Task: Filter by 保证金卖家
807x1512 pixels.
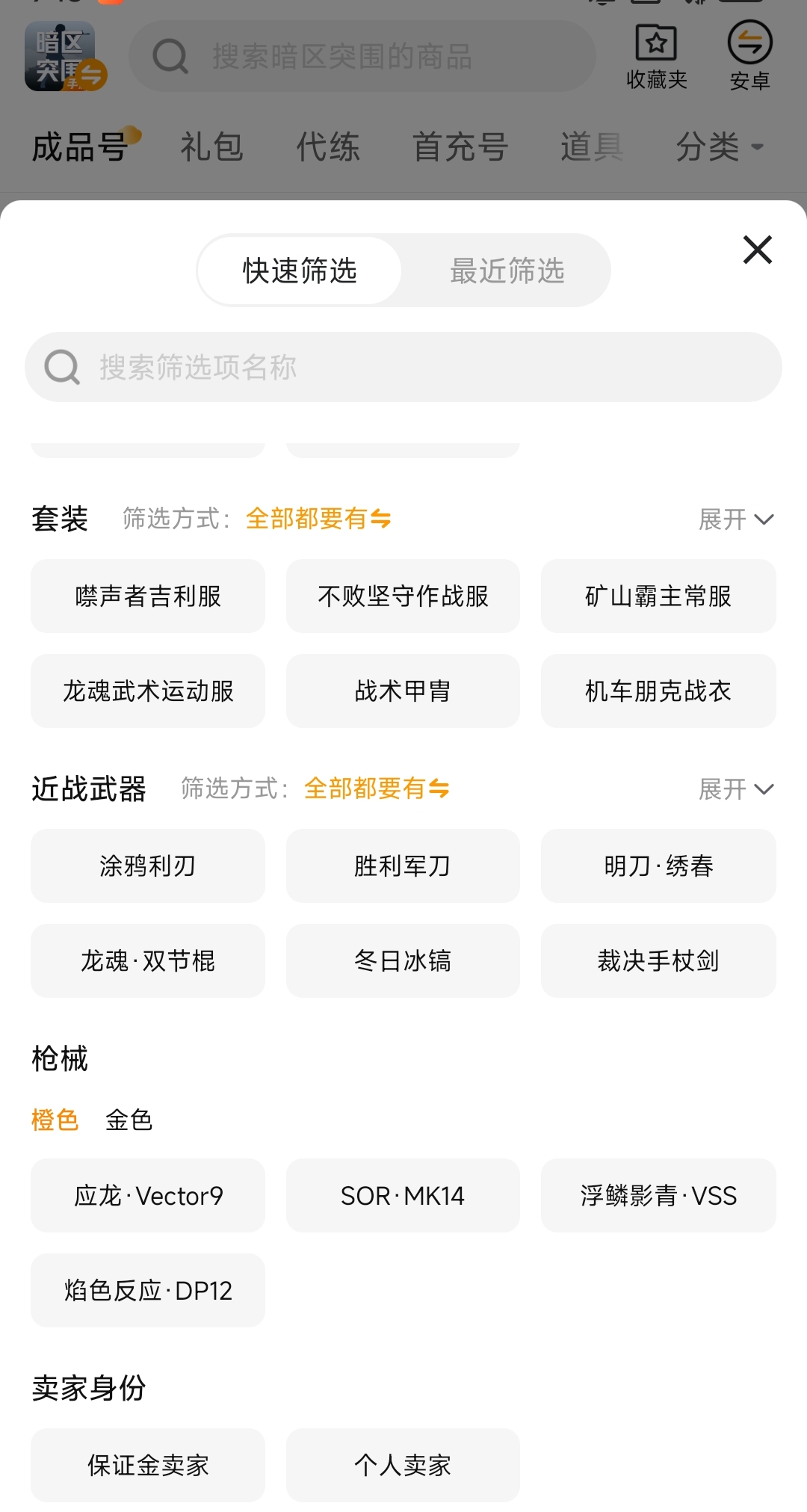Action: (x=148, y=1466)
